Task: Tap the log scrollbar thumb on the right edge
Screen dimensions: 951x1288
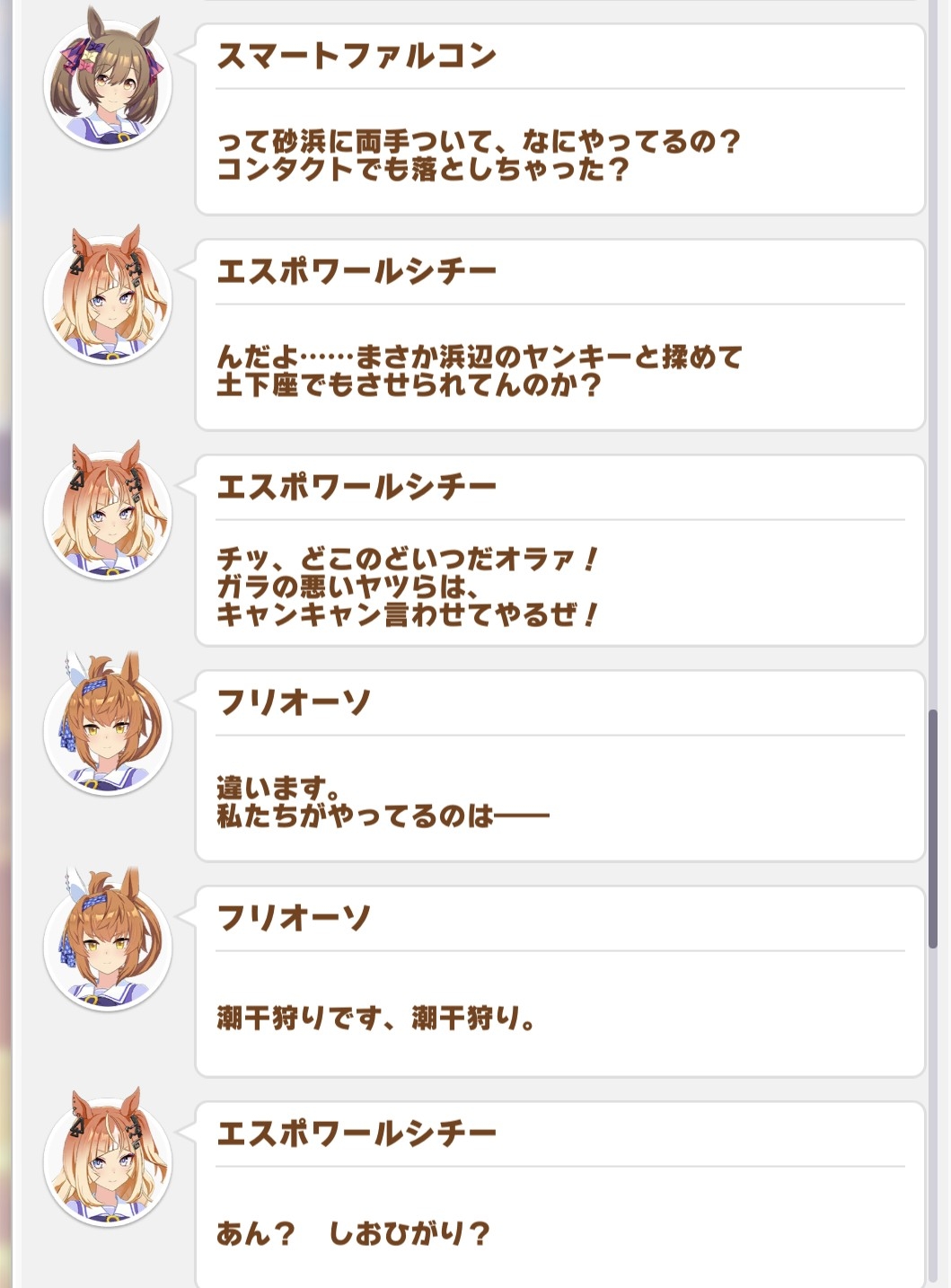Action: 932,828
